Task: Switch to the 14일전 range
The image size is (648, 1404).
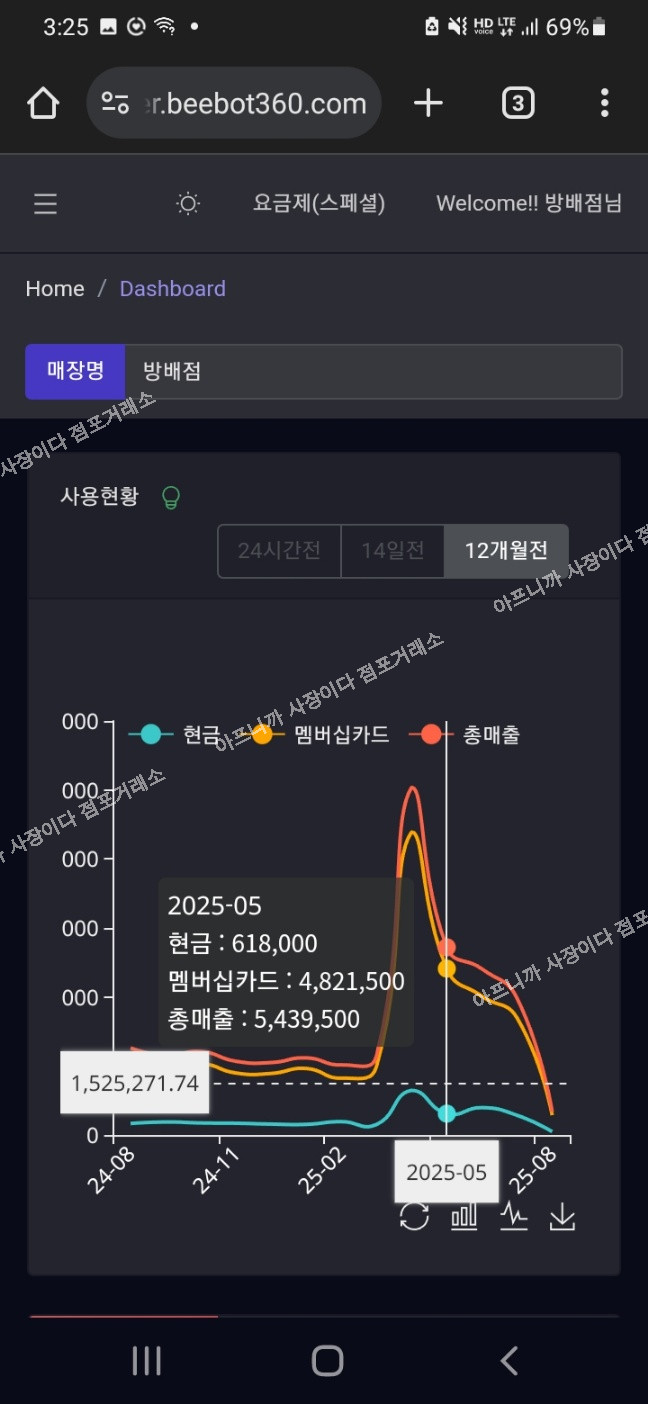Action: click(392, 551)
